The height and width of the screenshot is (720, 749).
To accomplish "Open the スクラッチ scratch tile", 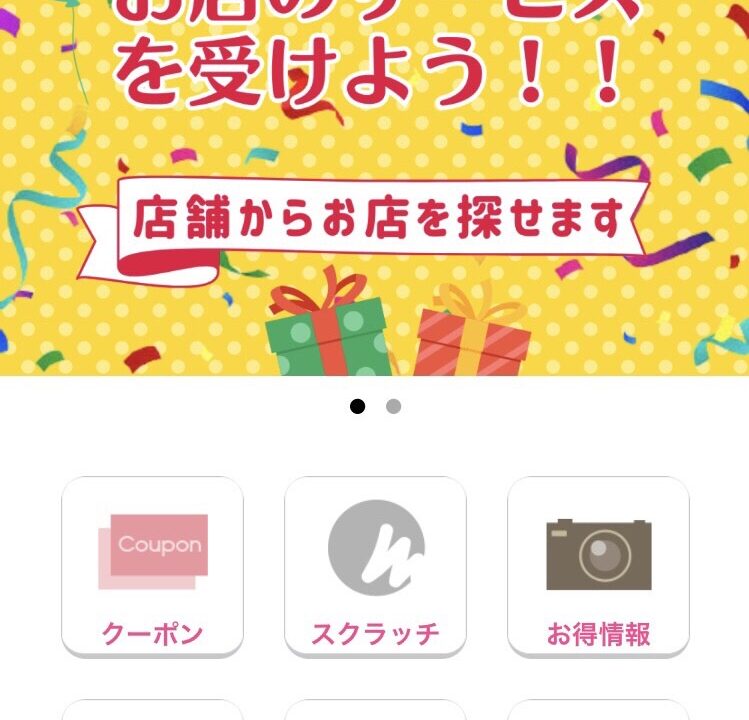I will point(375,566).
